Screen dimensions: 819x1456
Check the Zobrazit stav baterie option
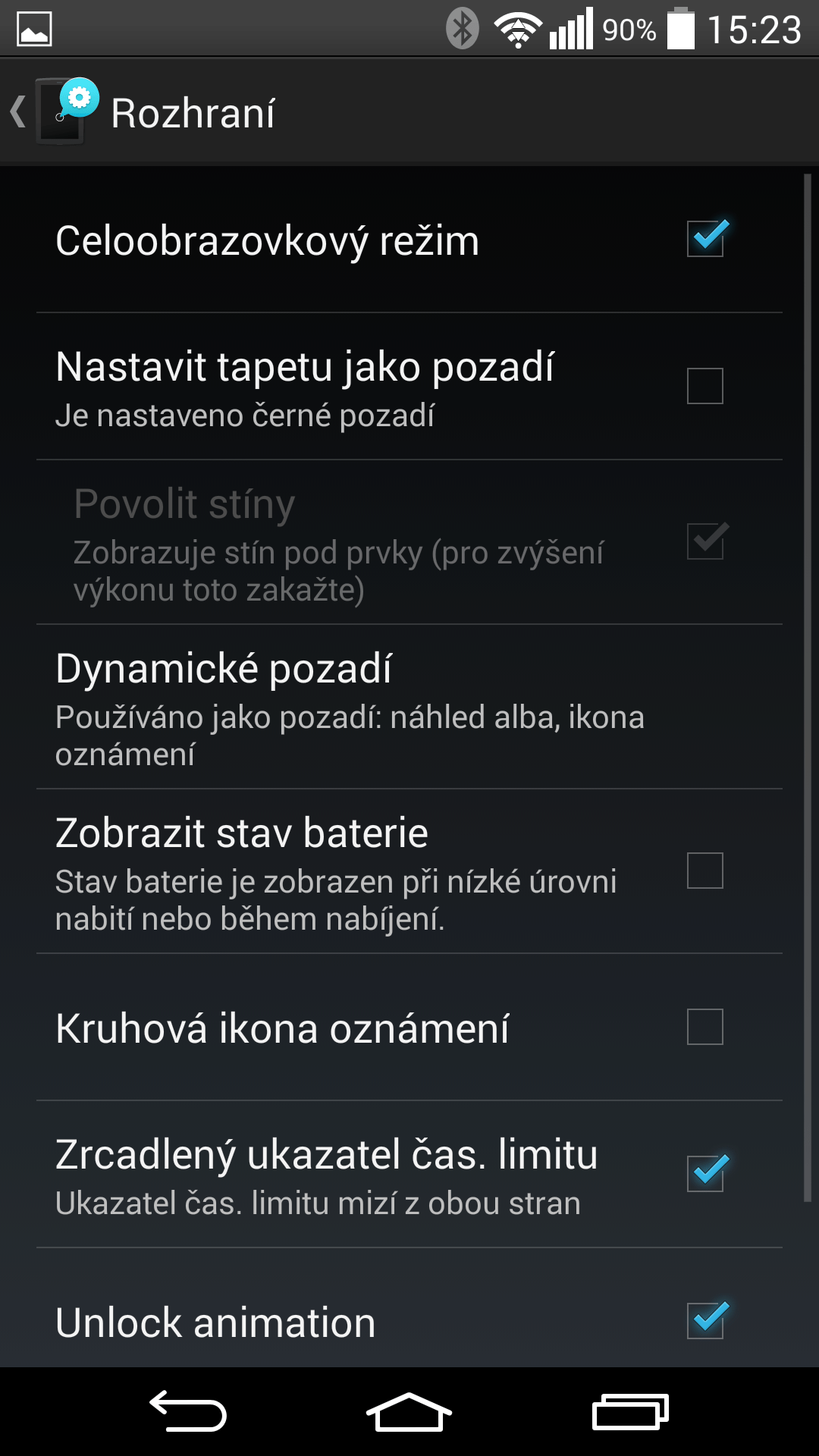[x=705, y=871]
